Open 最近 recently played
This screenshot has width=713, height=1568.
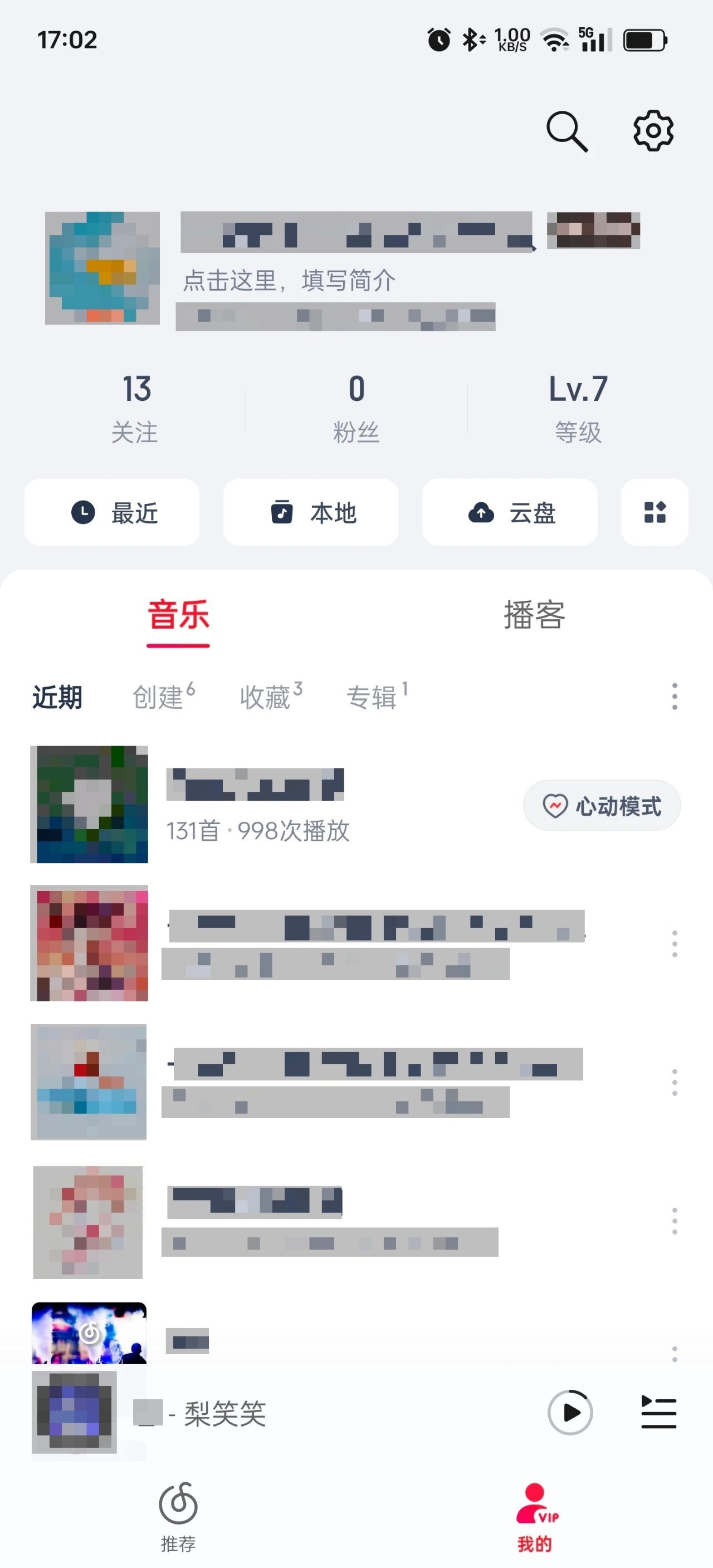point(112,512)
